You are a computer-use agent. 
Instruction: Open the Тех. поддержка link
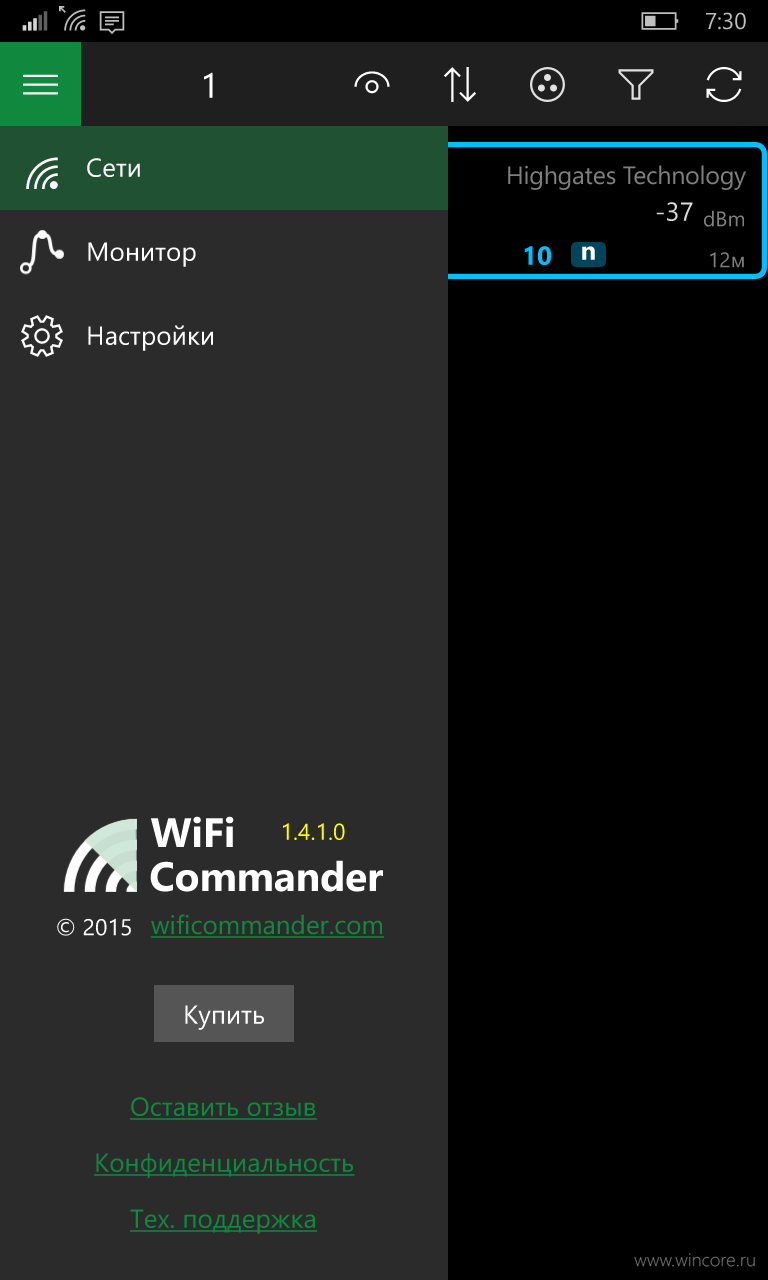(224, 1220)
